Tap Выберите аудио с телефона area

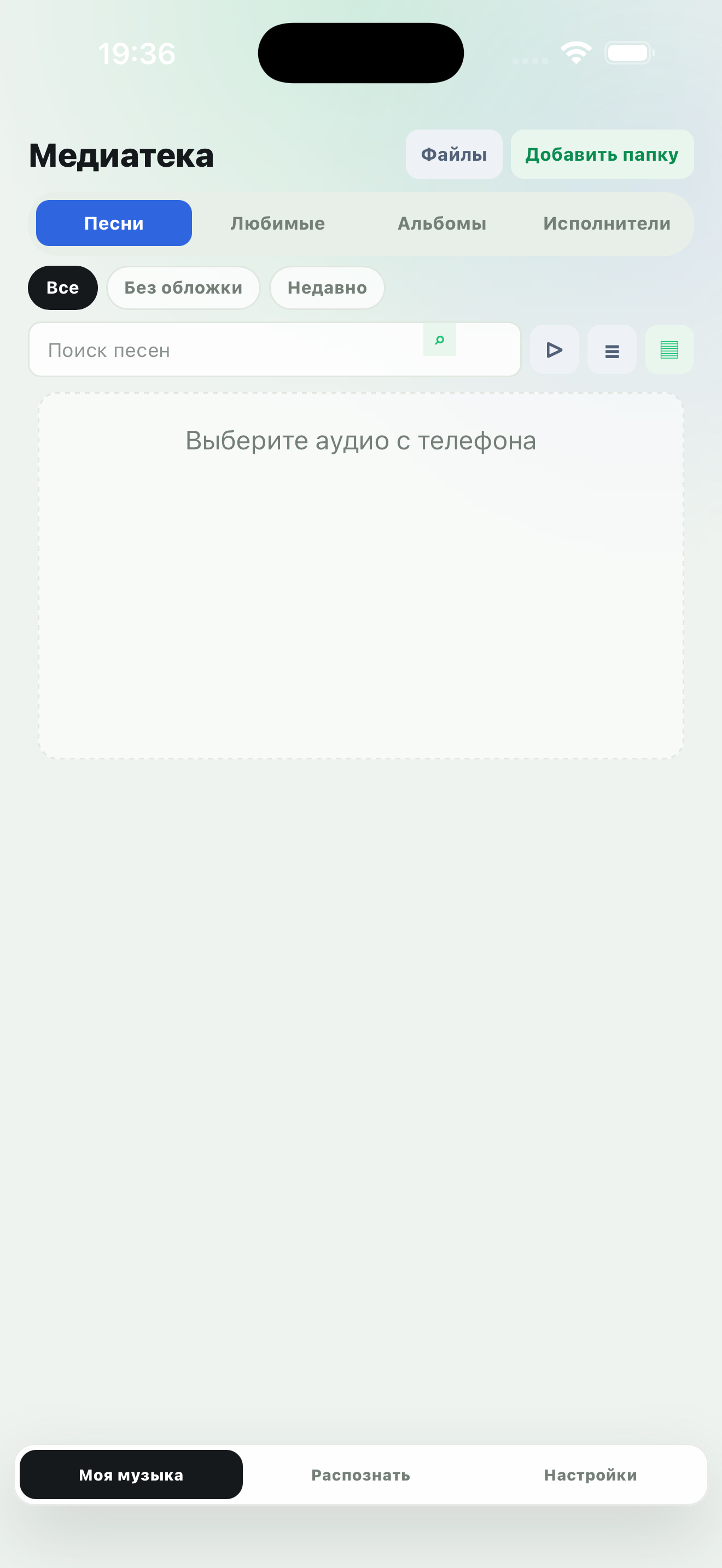[361, 576]
